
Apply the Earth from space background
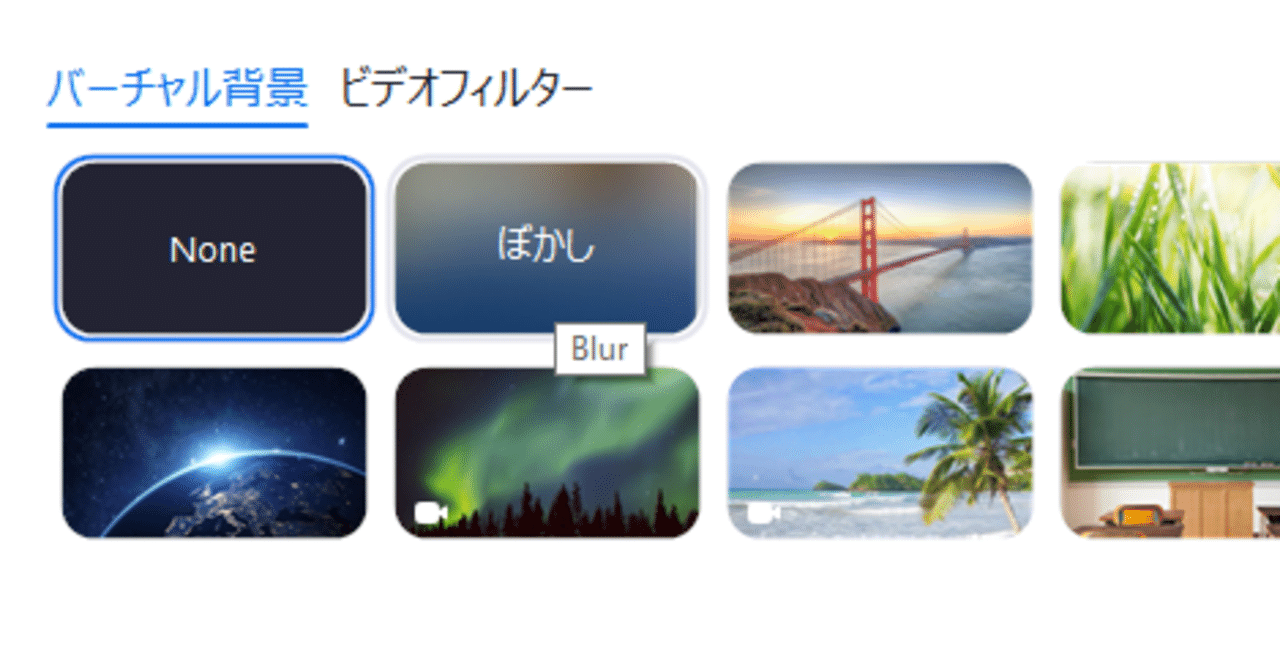tap(214, 452)
